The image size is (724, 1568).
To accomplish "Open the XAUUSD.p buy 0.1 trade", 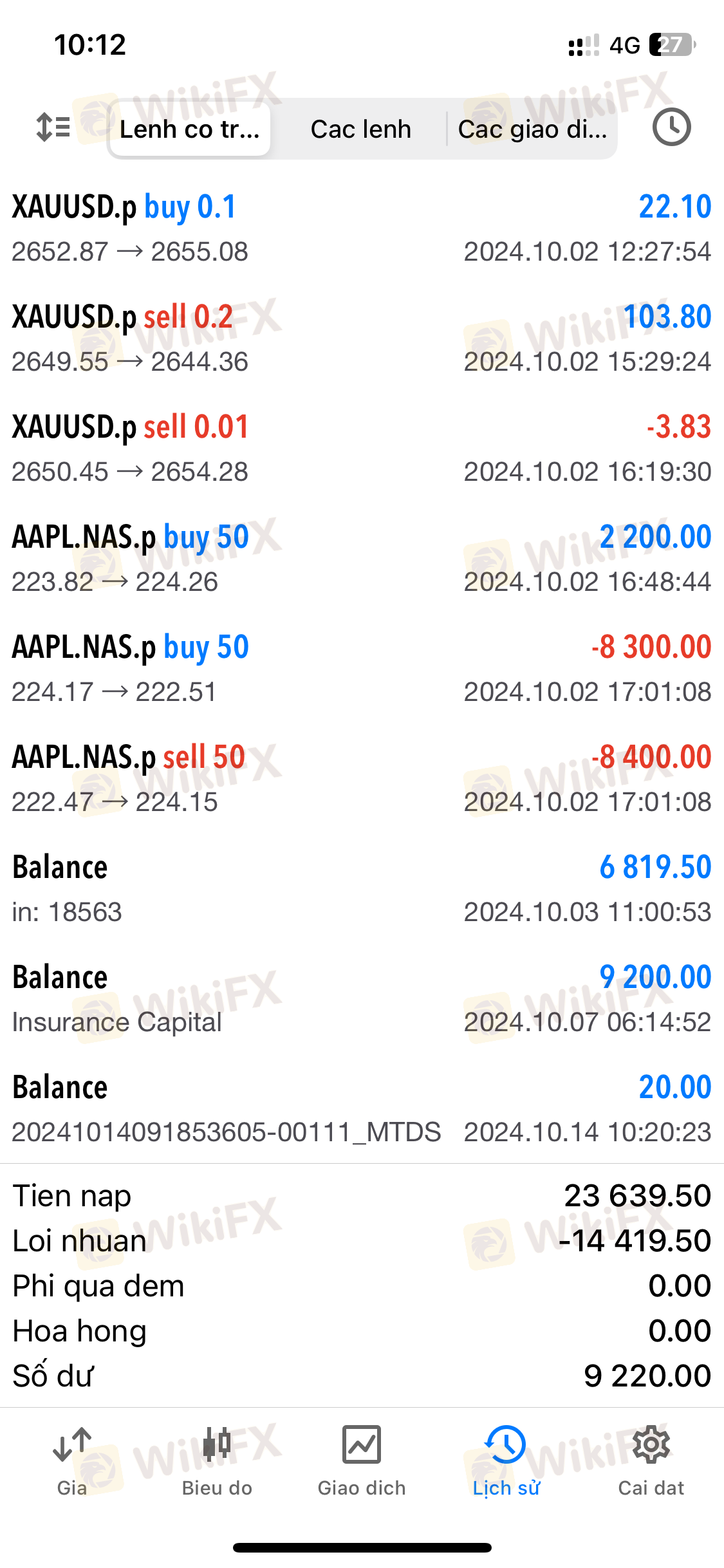I will [x=362, y=229].
